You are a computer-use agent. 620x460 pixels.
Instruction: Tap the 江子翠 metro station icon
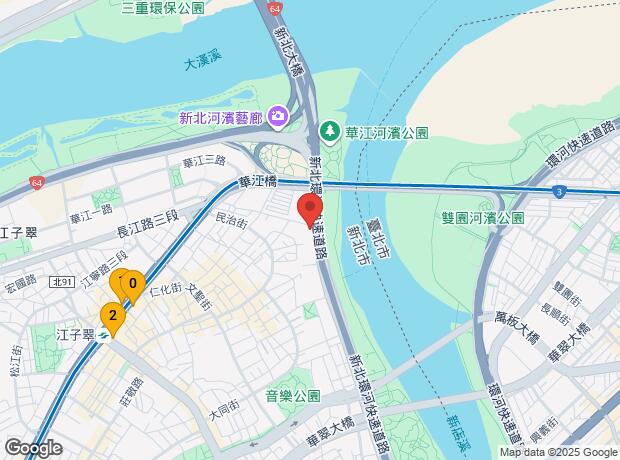(x=105, y=337)
